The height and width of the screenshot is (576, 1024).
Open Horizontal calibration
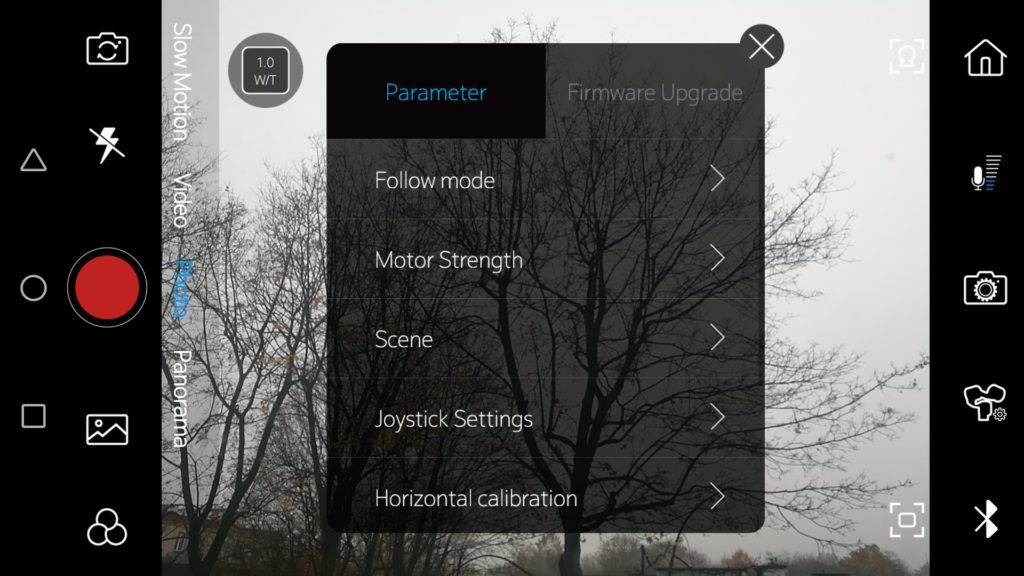click(545, 497)
